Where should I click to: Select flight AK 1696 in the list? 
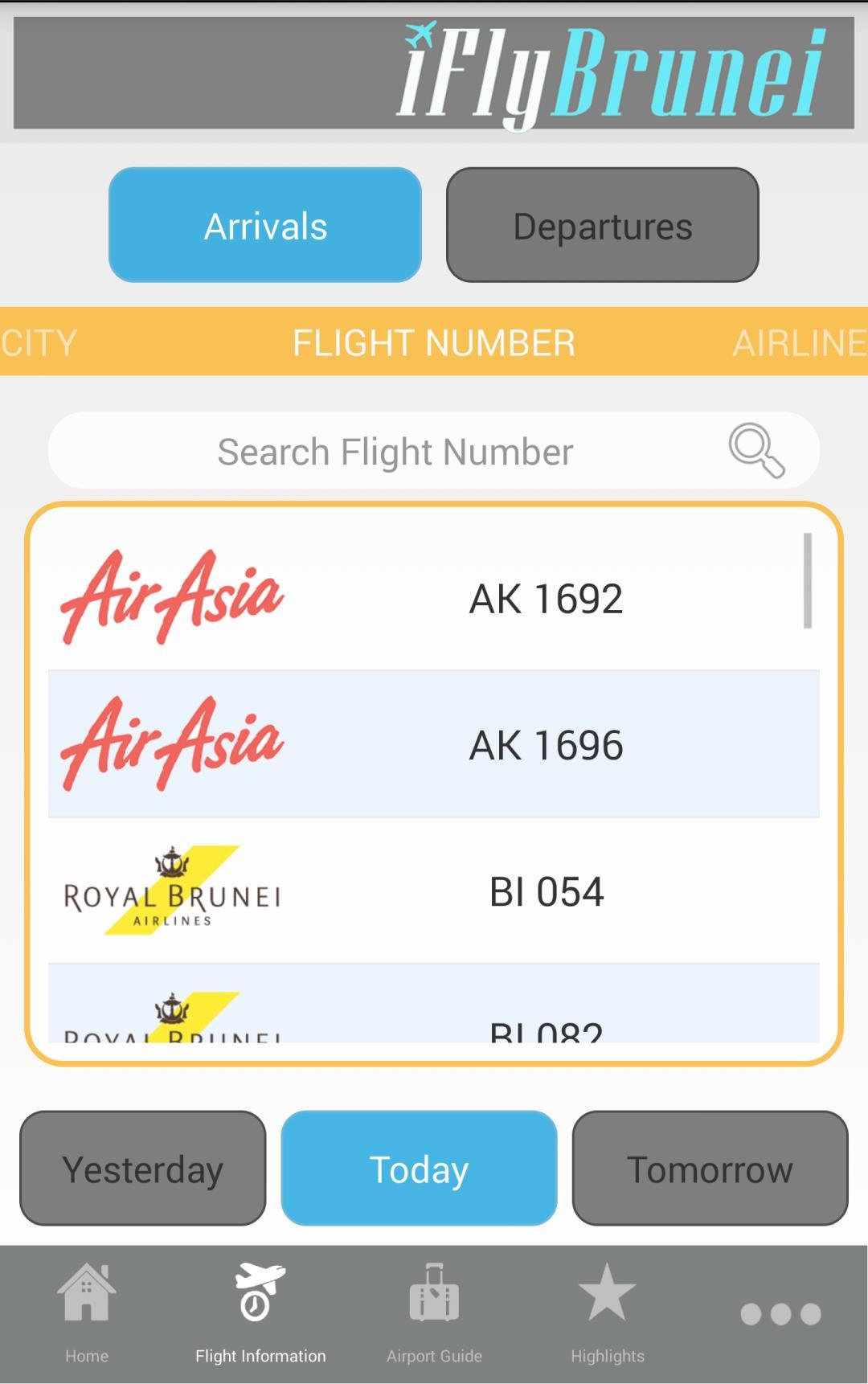(x=545, y=743)
